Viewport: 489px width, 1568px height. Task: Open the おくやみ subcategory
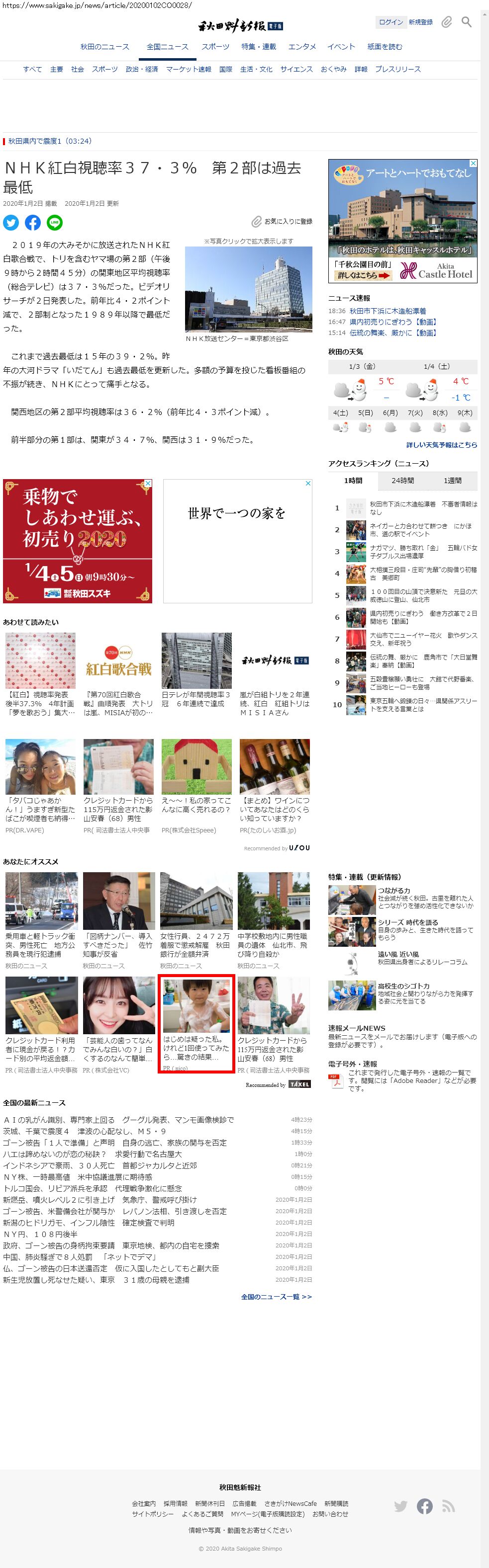coord(334,70)
